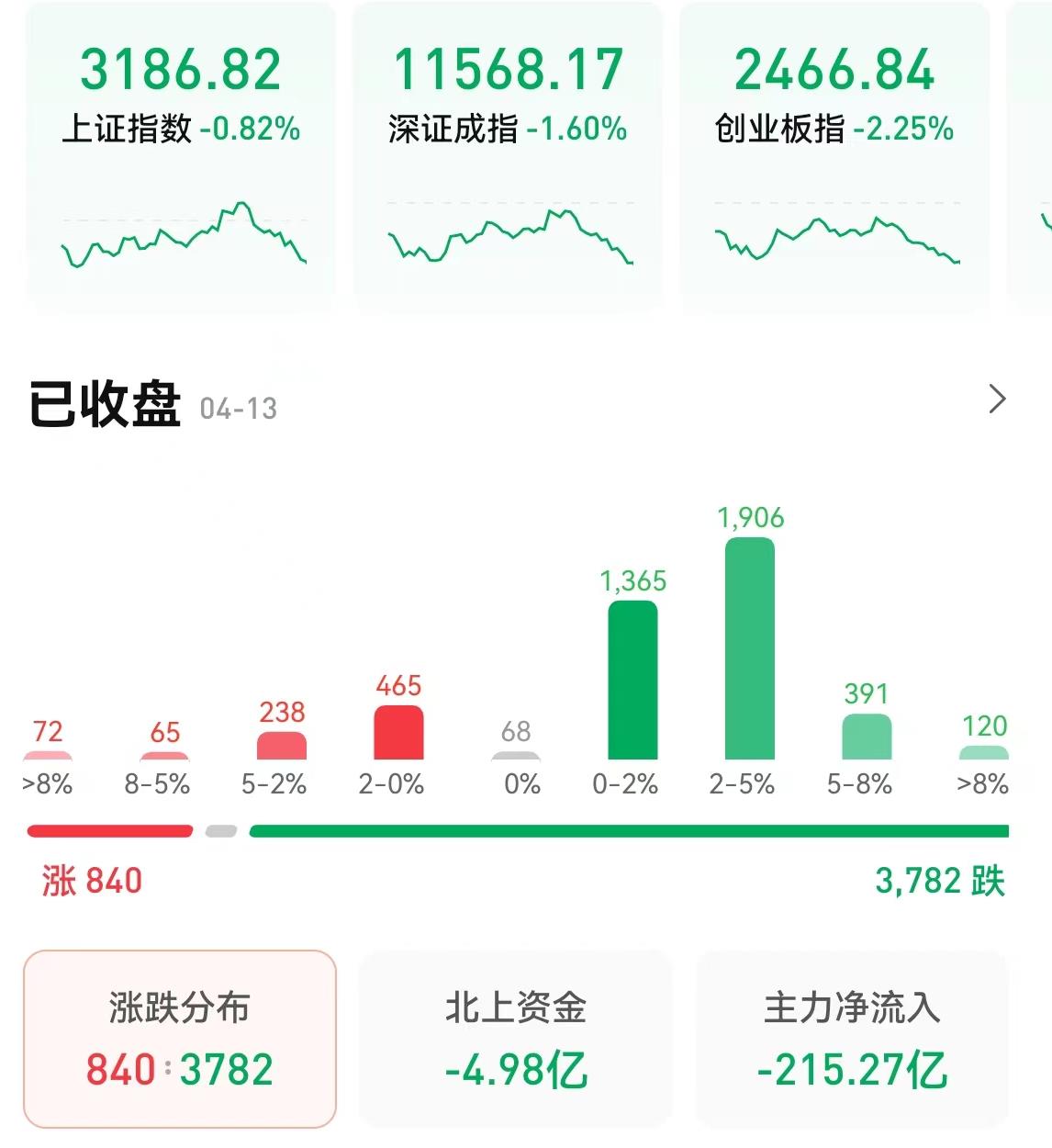Image resolution: width=1052 pixels, height=1148 pixels.
Task: Switch to the 主力净流入 tab
Action: [852, 1039]
